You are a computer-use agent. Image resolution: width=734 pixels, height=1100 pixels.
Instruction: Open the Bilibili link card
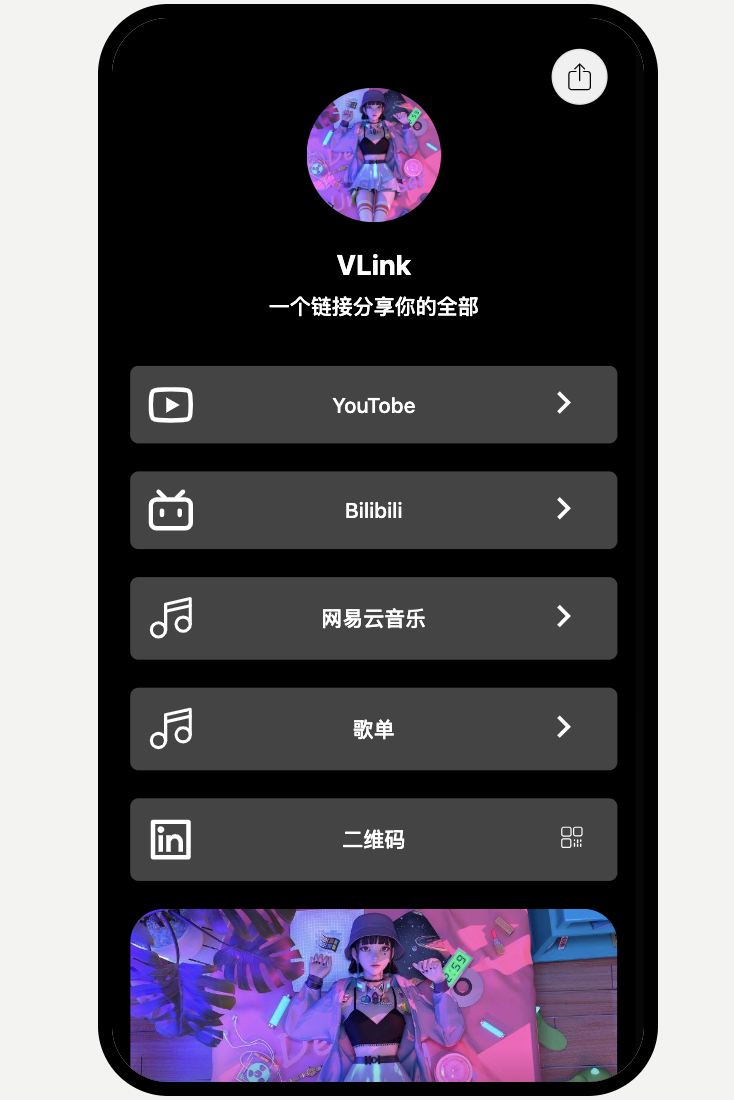374,510
